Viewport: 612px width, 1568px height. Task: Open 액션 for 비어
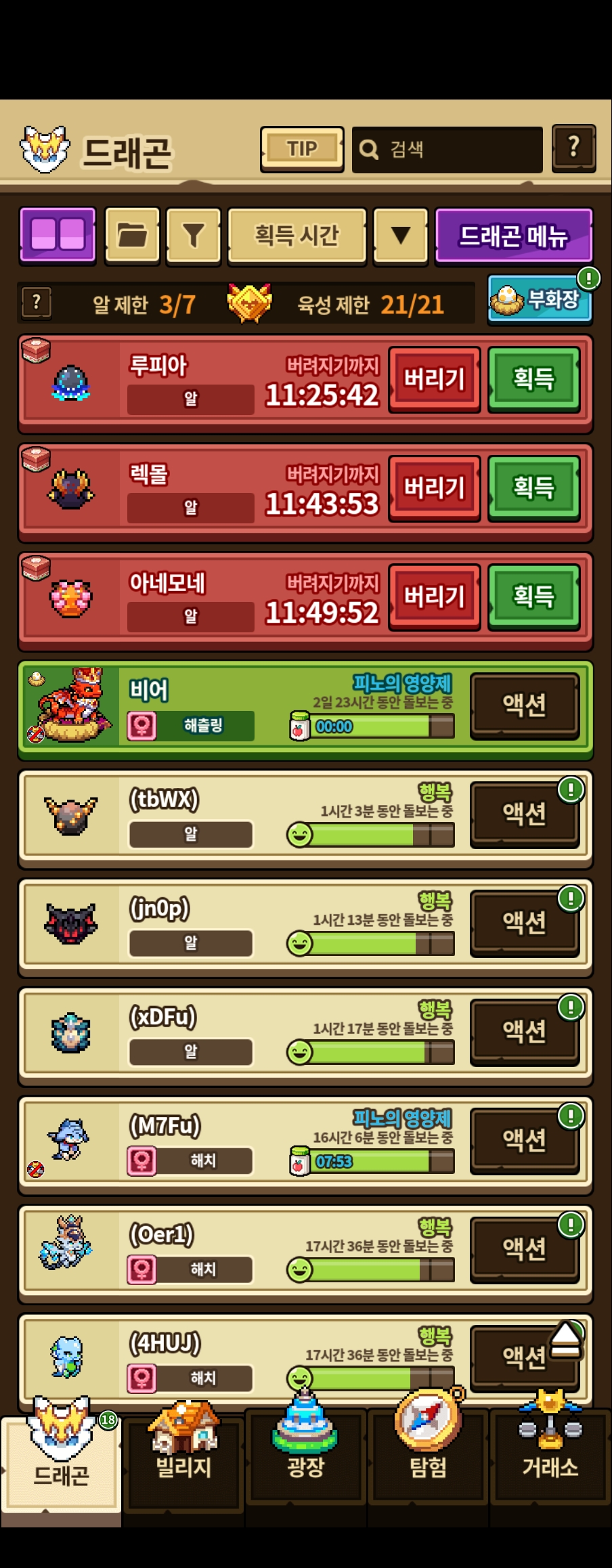click(x=524, y=705)
